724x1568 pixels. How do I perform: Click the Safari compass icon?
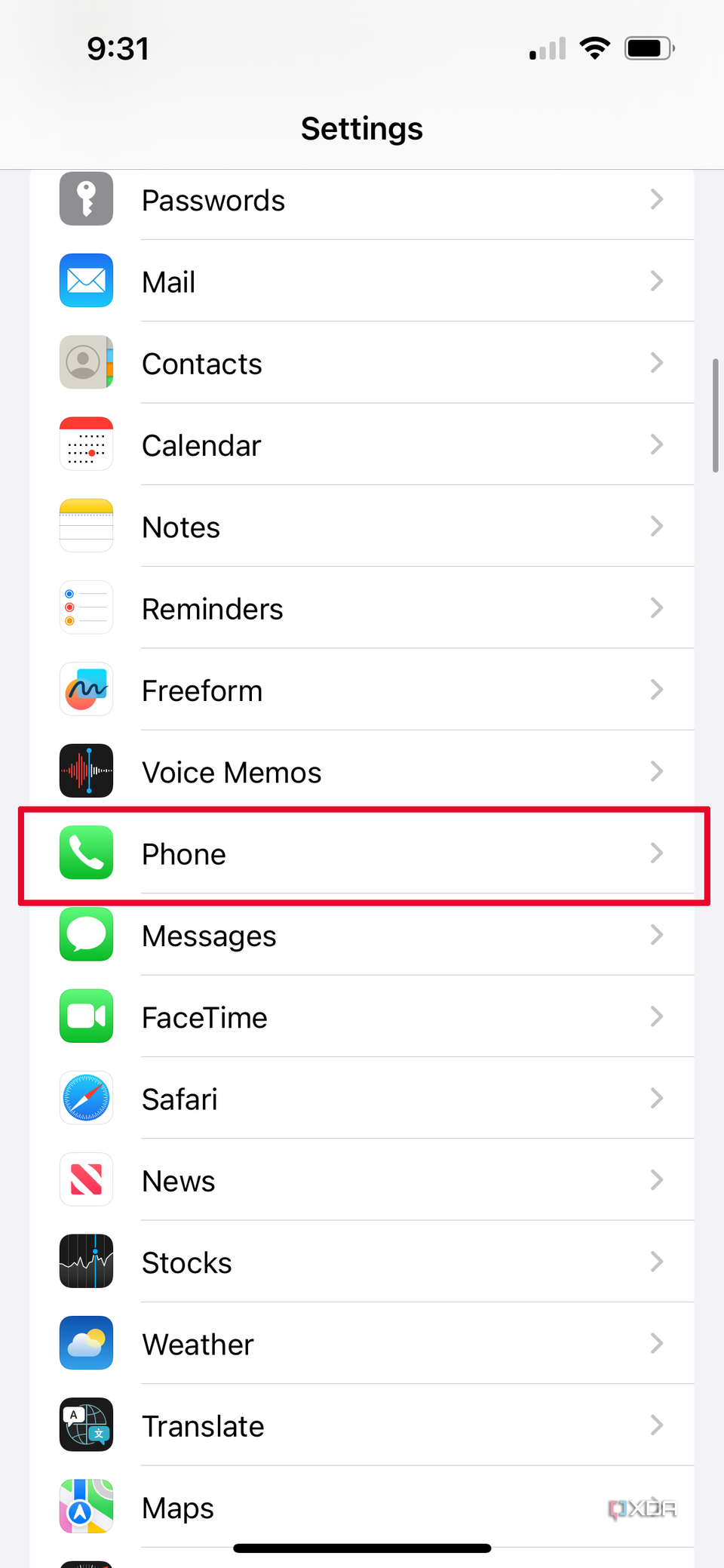pos(86,1098)
